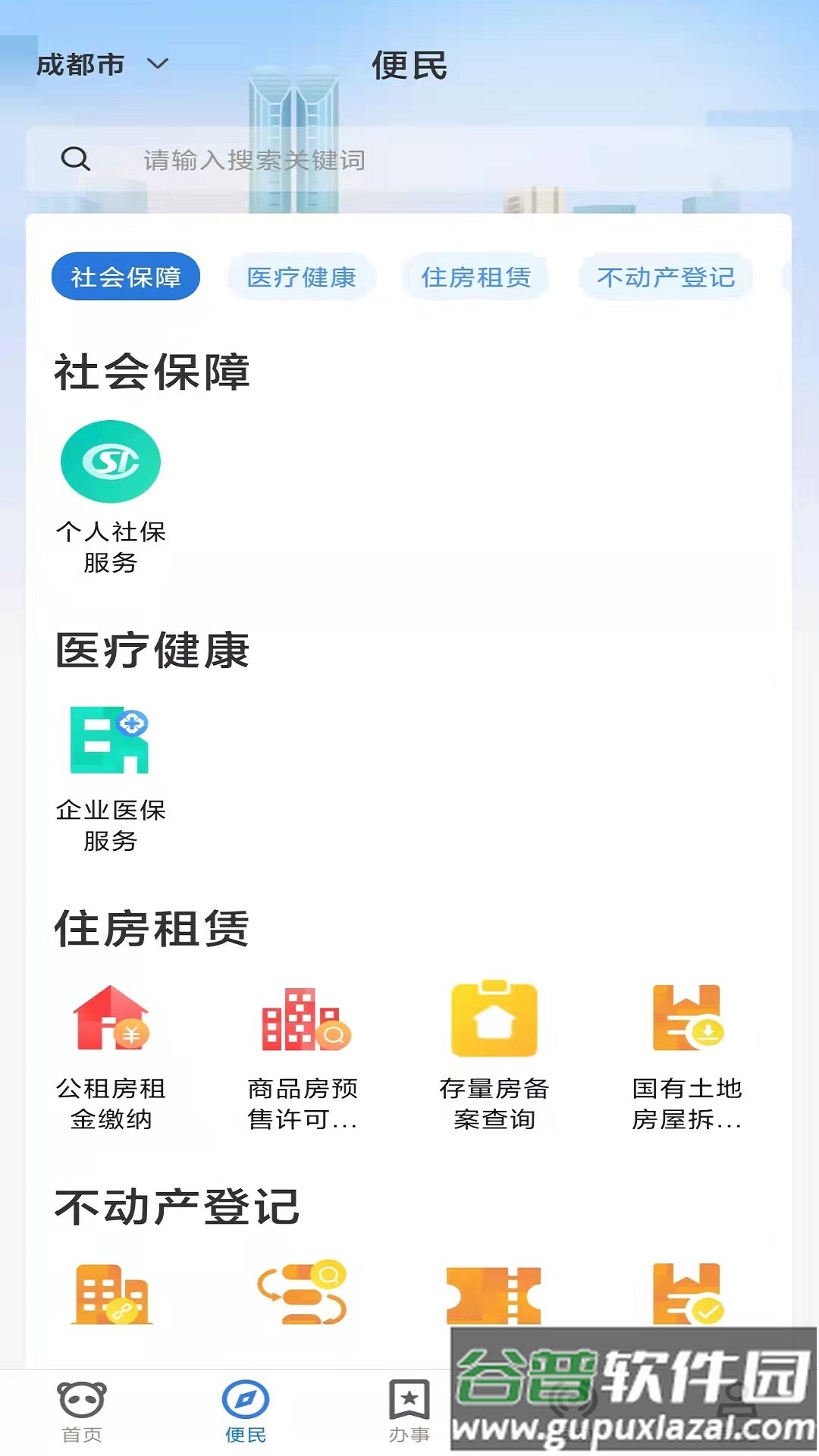Select the 社会保障 category chip
The width and height of the screenshot is (819, 1456).
click(126, 278)
